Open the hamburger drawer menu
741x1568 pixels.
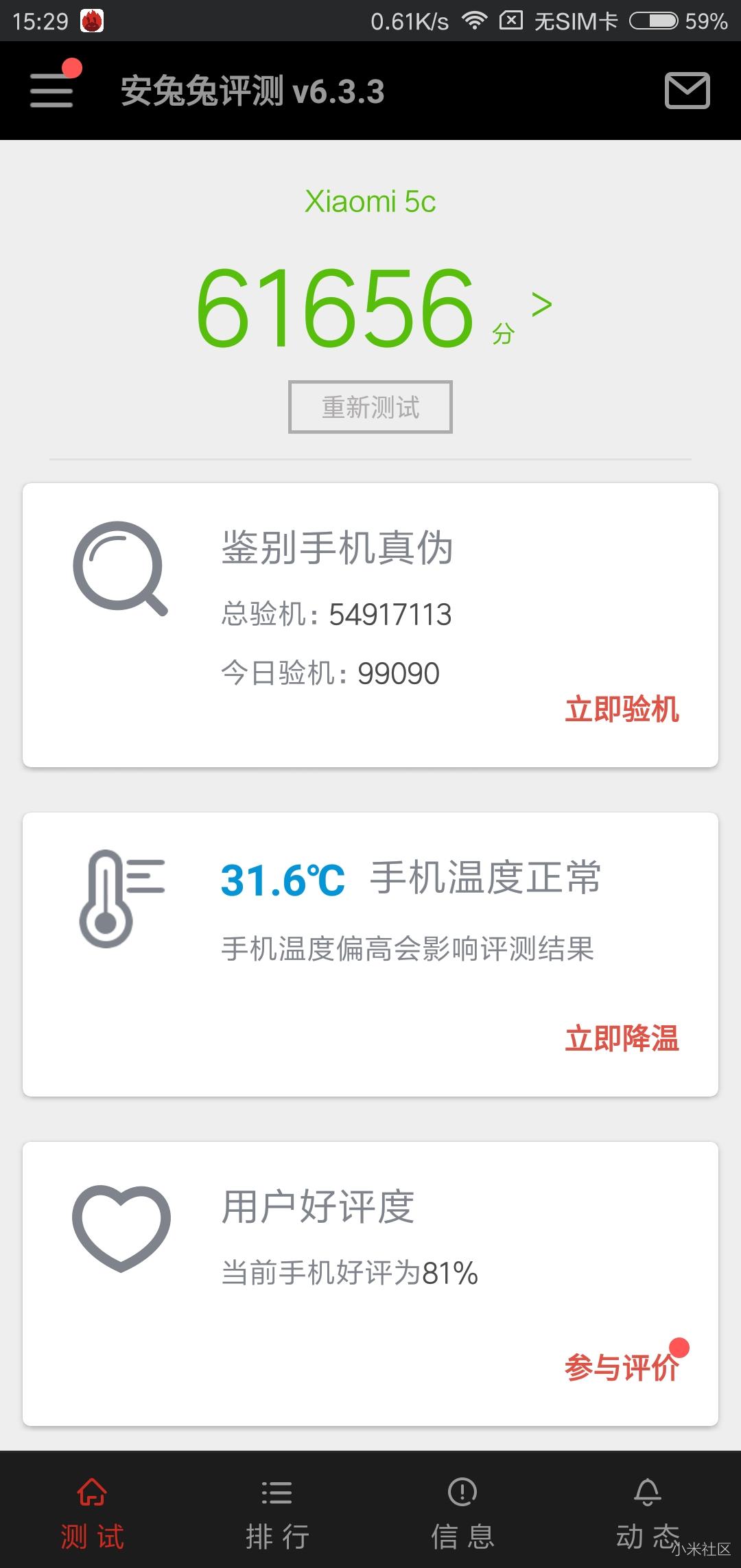point(51,91)
